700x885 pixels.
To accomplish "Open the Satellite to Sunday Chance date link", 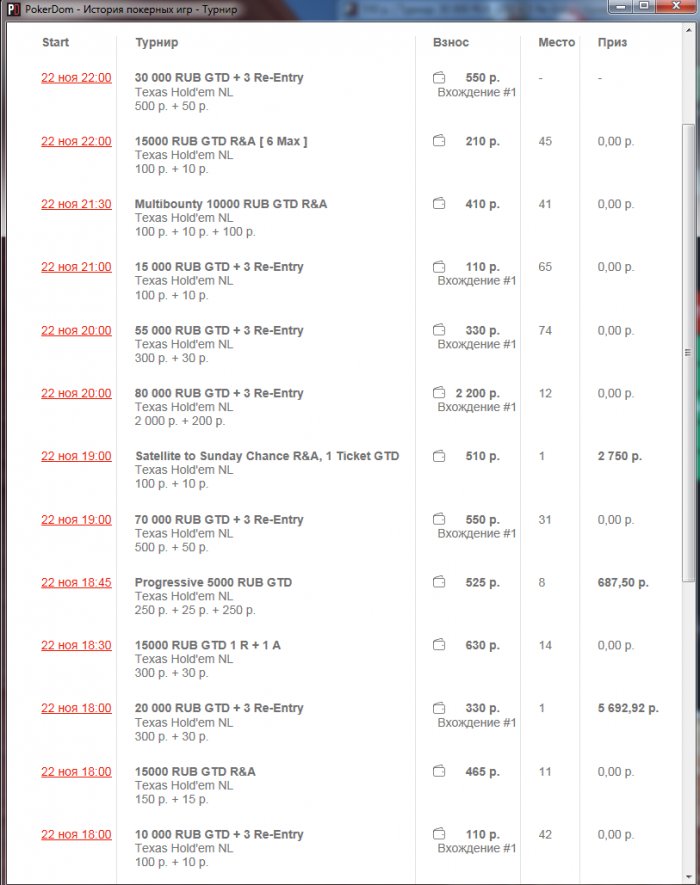I will [x=76, y=456].
